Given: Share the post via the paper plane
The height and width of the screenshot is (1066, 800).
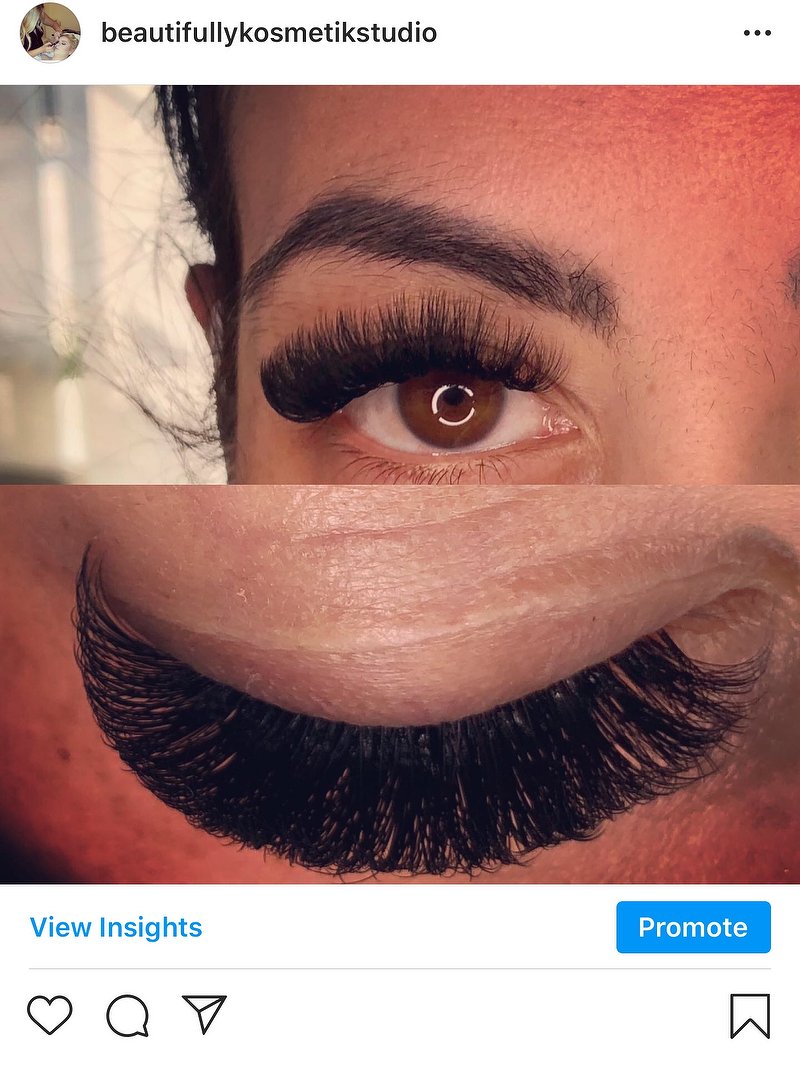Looking at the screenshot, I should tap(205, 1014).
